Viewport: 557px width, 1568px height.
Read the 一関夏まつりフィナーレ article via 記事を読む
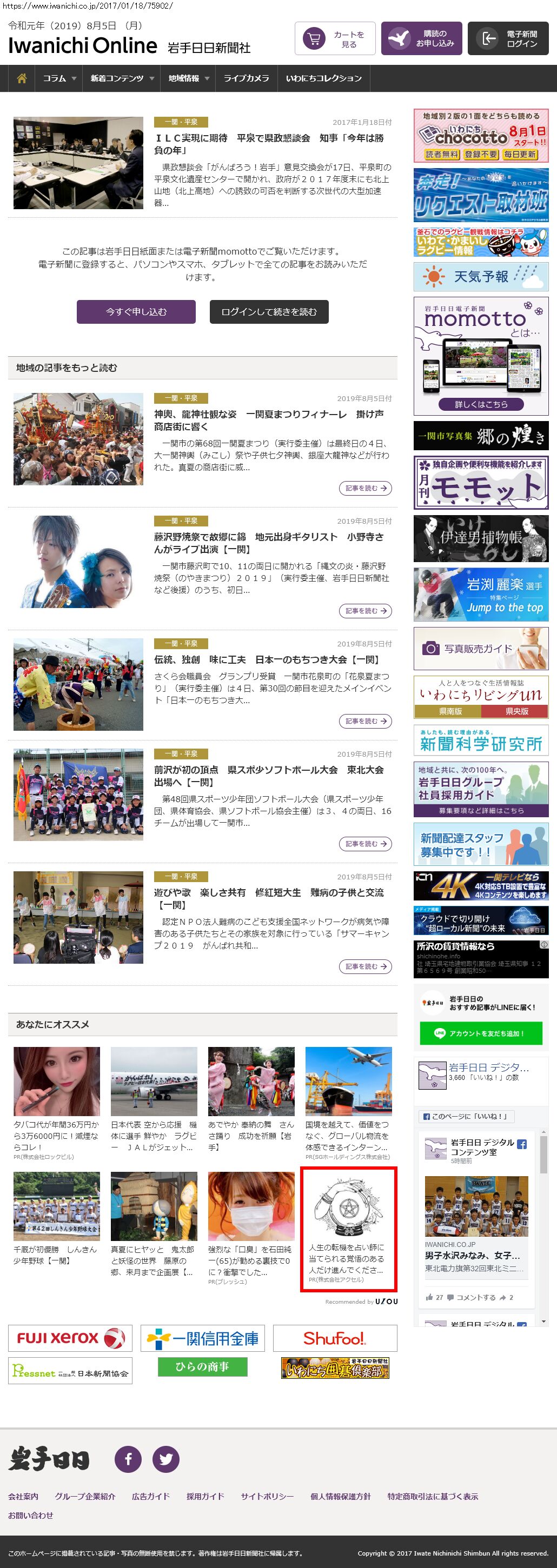pos(364,488)
